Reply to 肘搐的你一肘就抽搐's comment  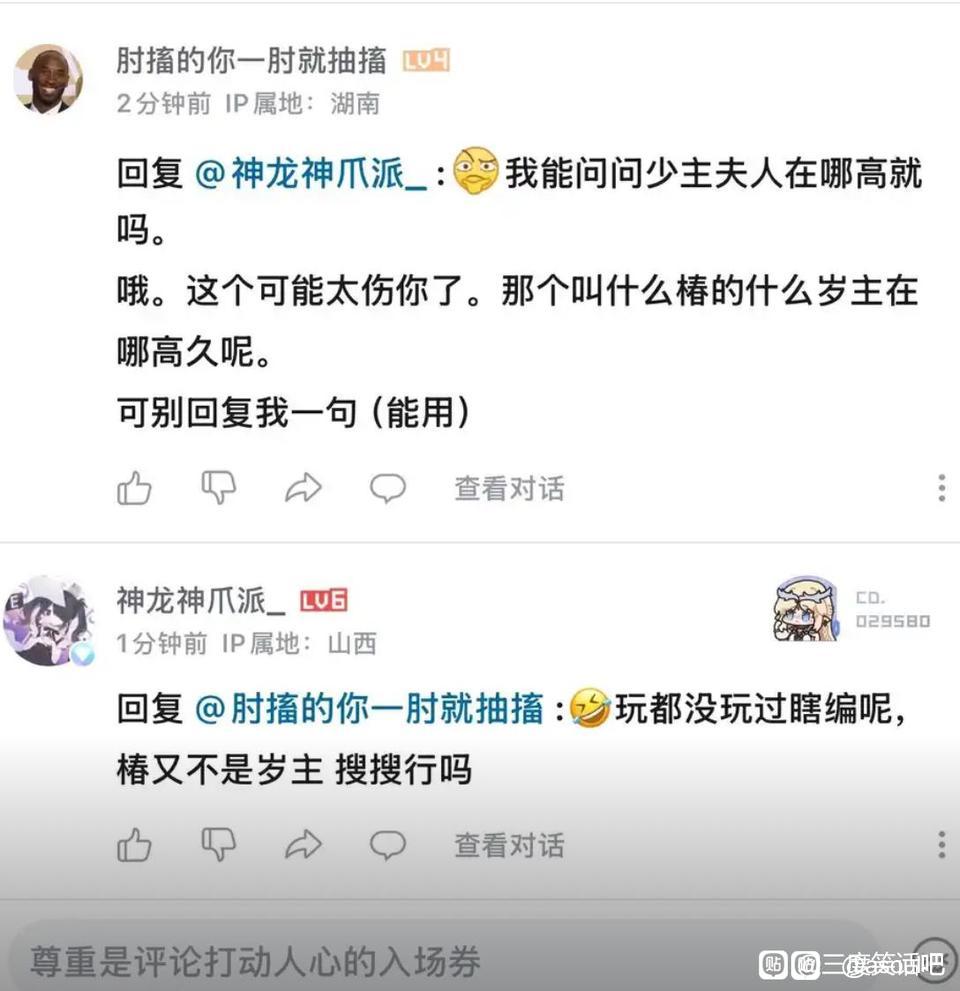[387, 488]
